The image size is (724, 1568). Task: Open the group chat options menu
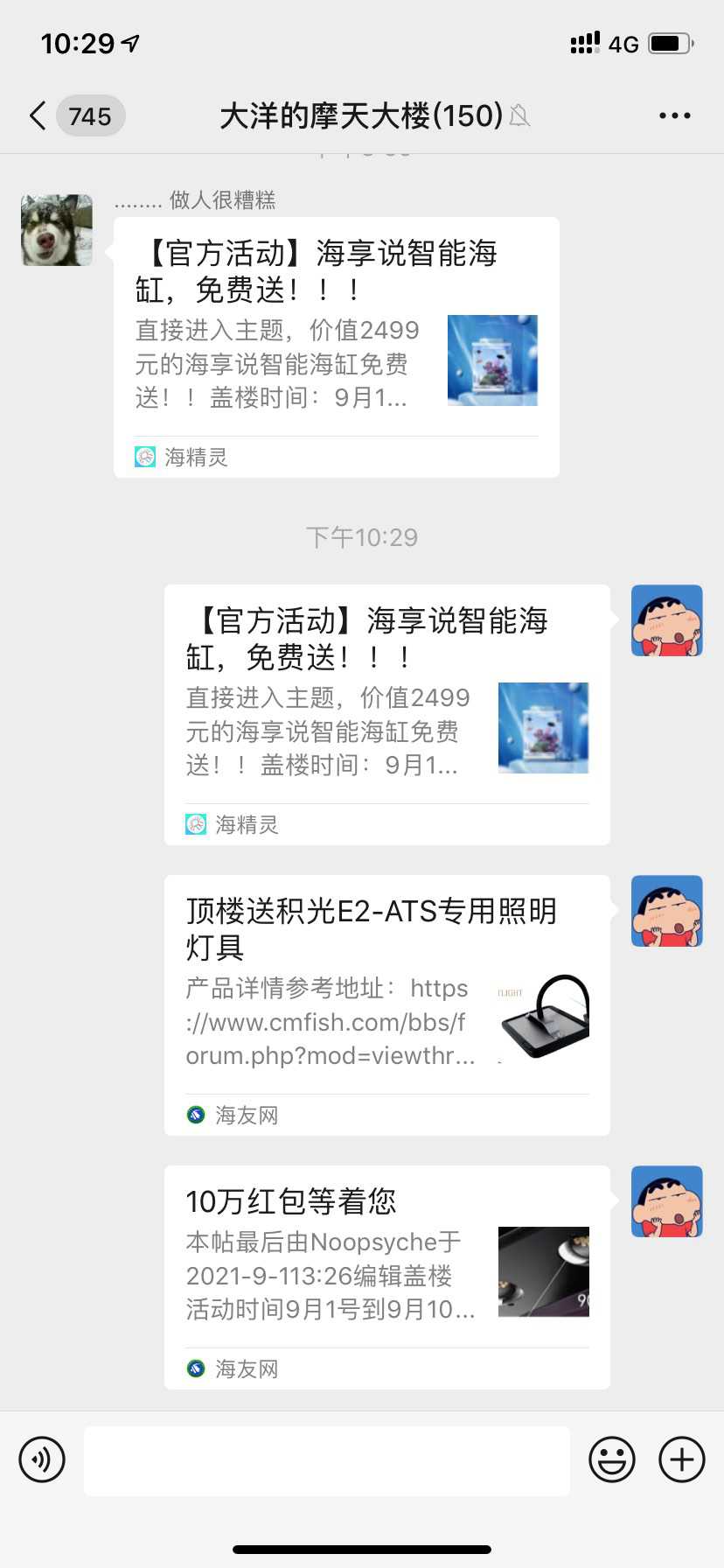point(674,115)
